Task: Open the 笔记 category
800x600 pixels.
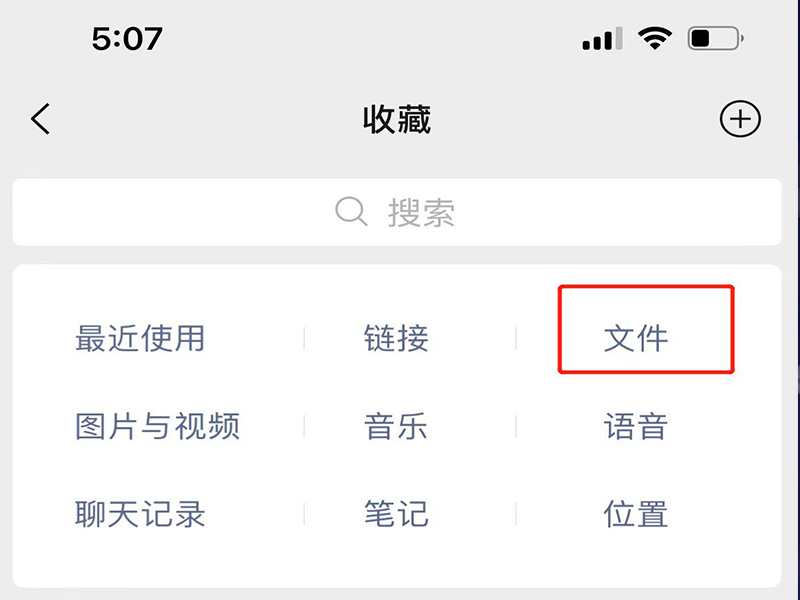Action: (396, 514)
